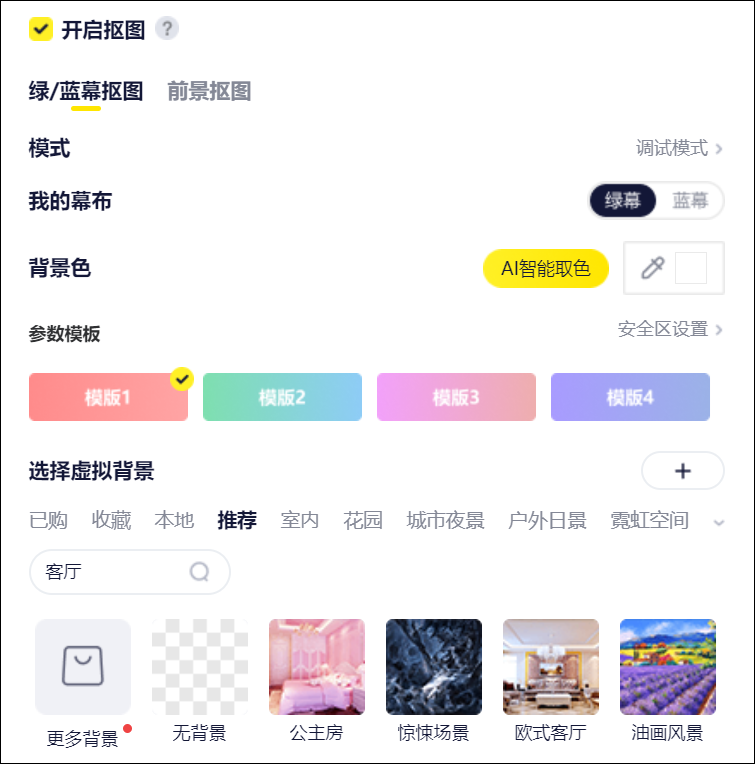The width and height of the screenshot is (755, 764).
Task: Open the help icon beside 开启抠图
Action: 167,28
